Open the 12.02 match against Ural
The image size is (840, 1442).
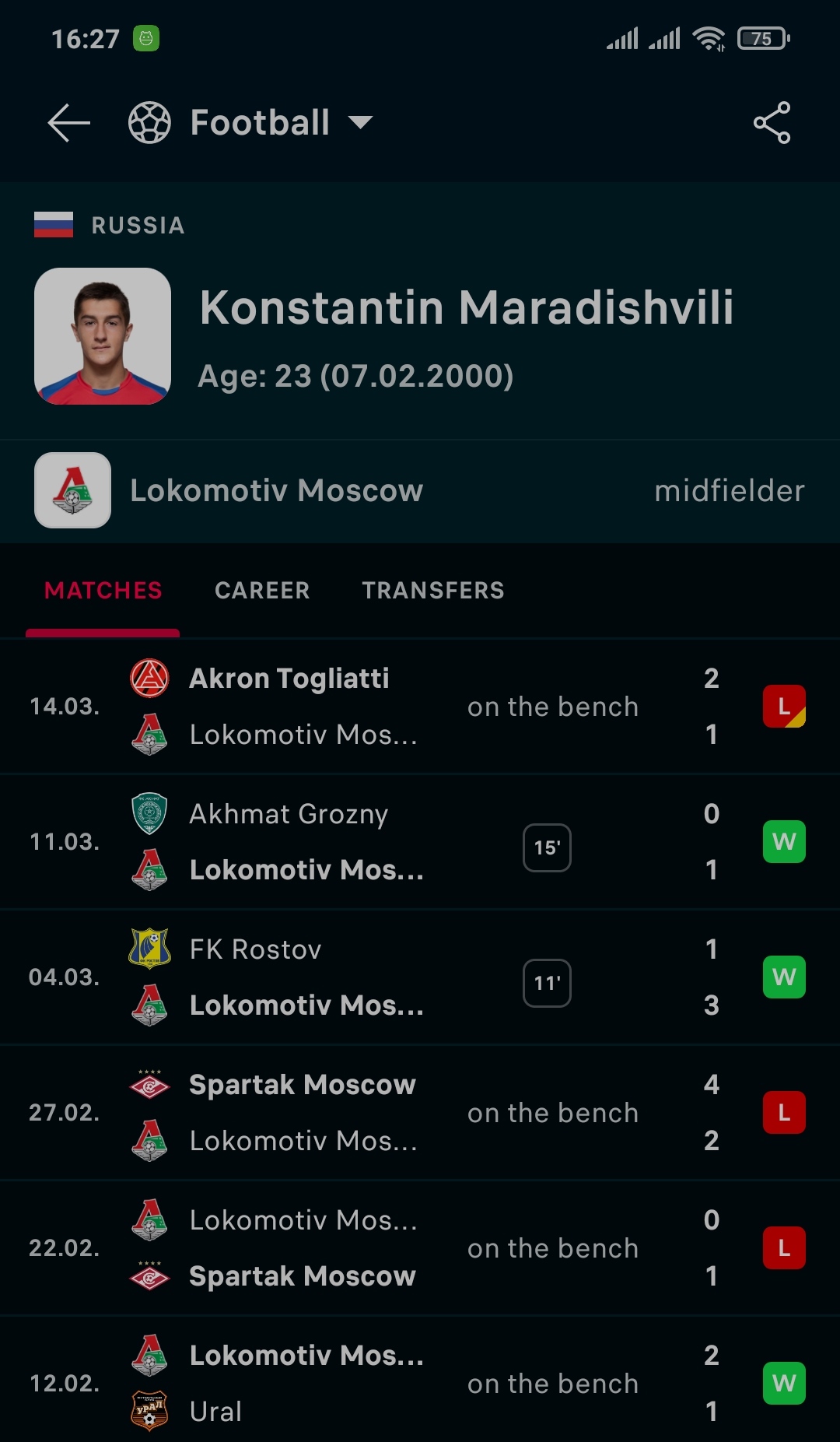(420, 1384)
